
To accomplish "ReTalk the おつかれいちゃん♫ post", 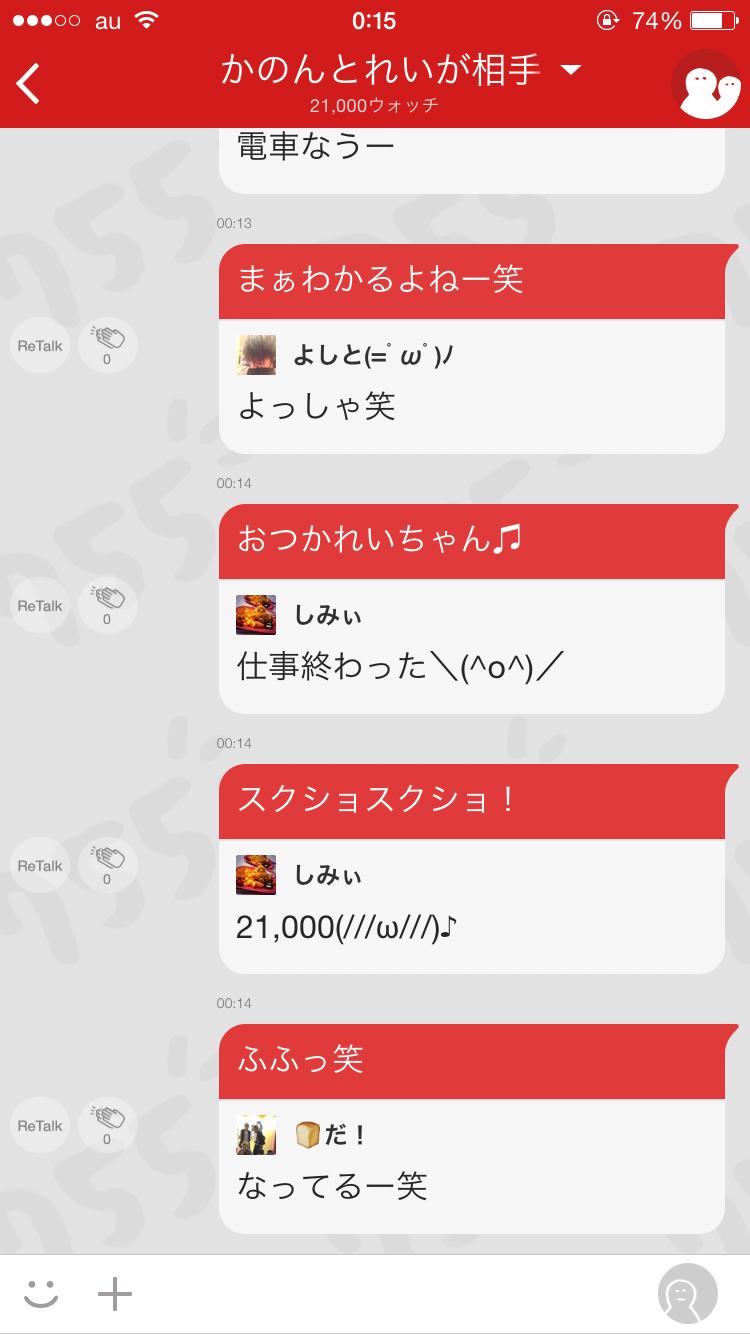I will [x=38, y=605].
